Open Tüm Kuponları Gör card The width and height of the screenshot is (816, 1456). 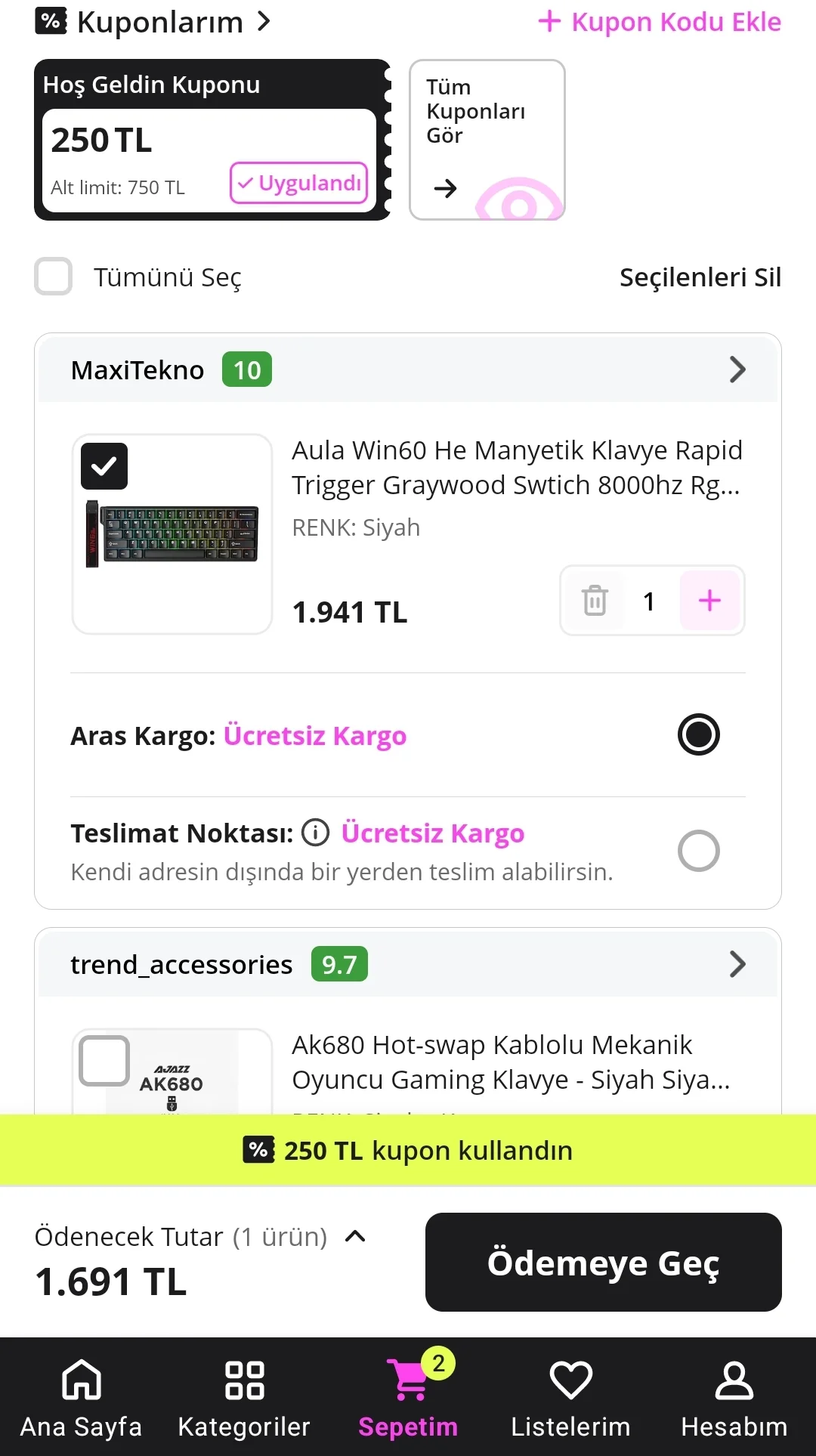coord(487,140)
